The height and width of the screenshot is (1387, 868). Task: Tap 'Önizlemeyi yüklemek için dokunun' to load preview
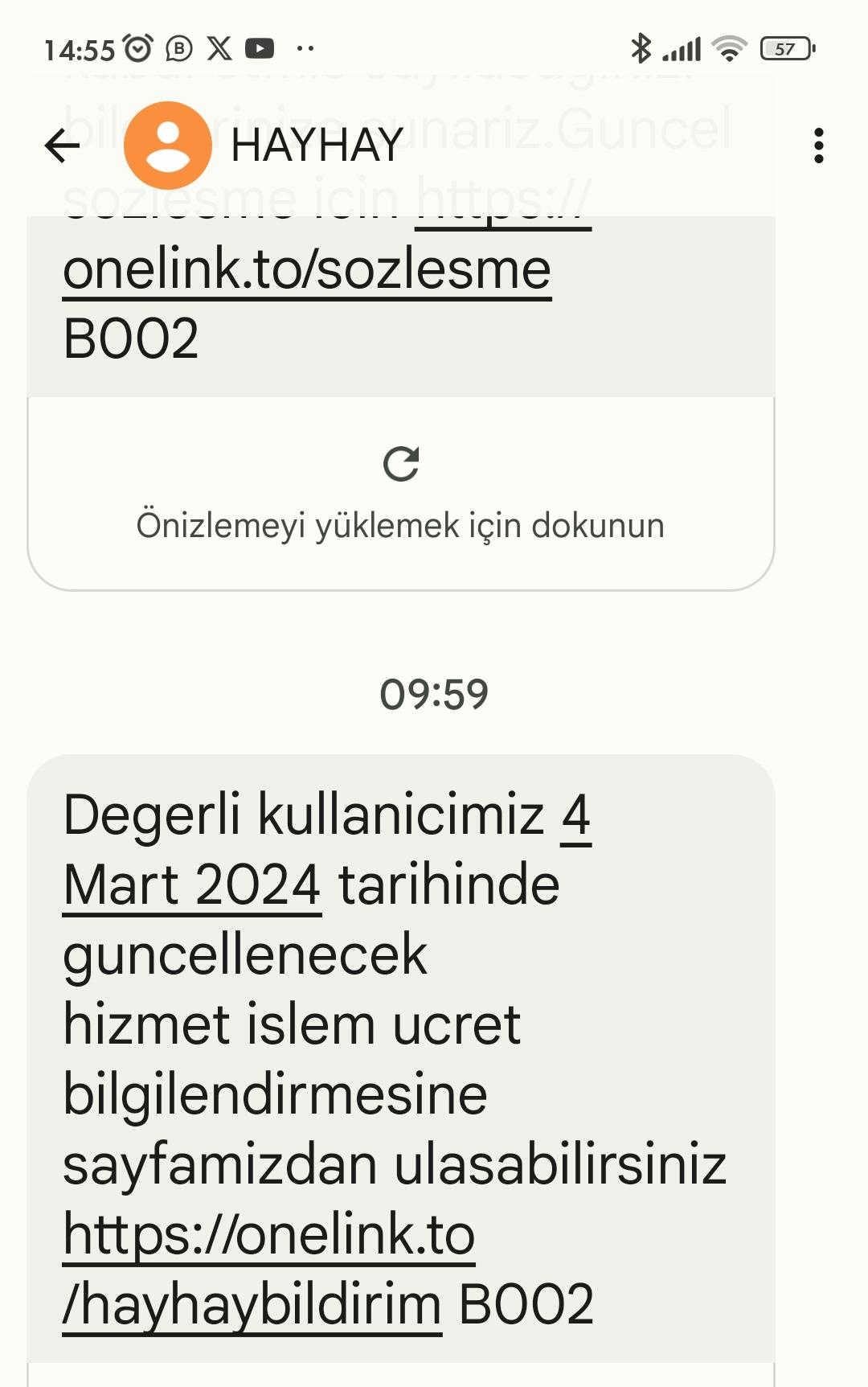tap(400, 525)
